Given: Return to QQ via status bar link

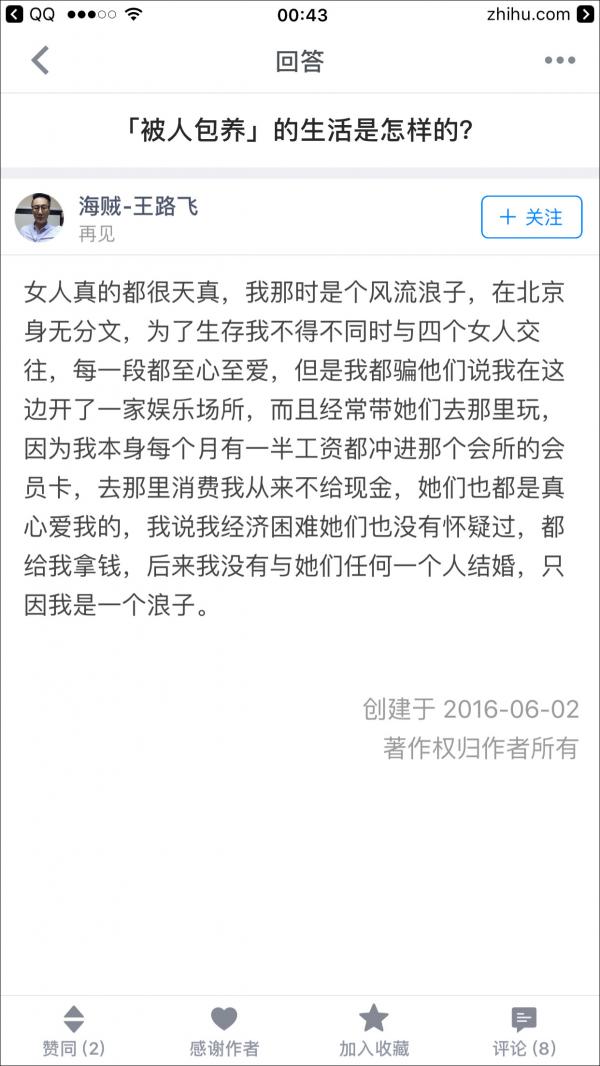Looking at the screenshot, I should pyautogui.click(x=32, y=14).
